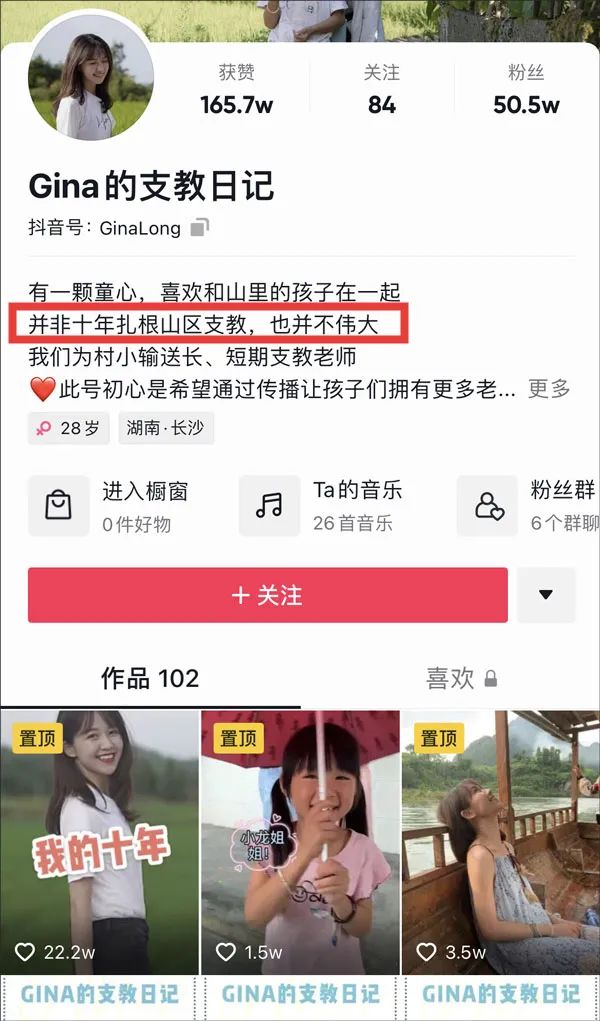Play the pinned video with 3.5w likes
Image resolution: width=600 pixels, height=1021 pixels.
coord(500,843)
